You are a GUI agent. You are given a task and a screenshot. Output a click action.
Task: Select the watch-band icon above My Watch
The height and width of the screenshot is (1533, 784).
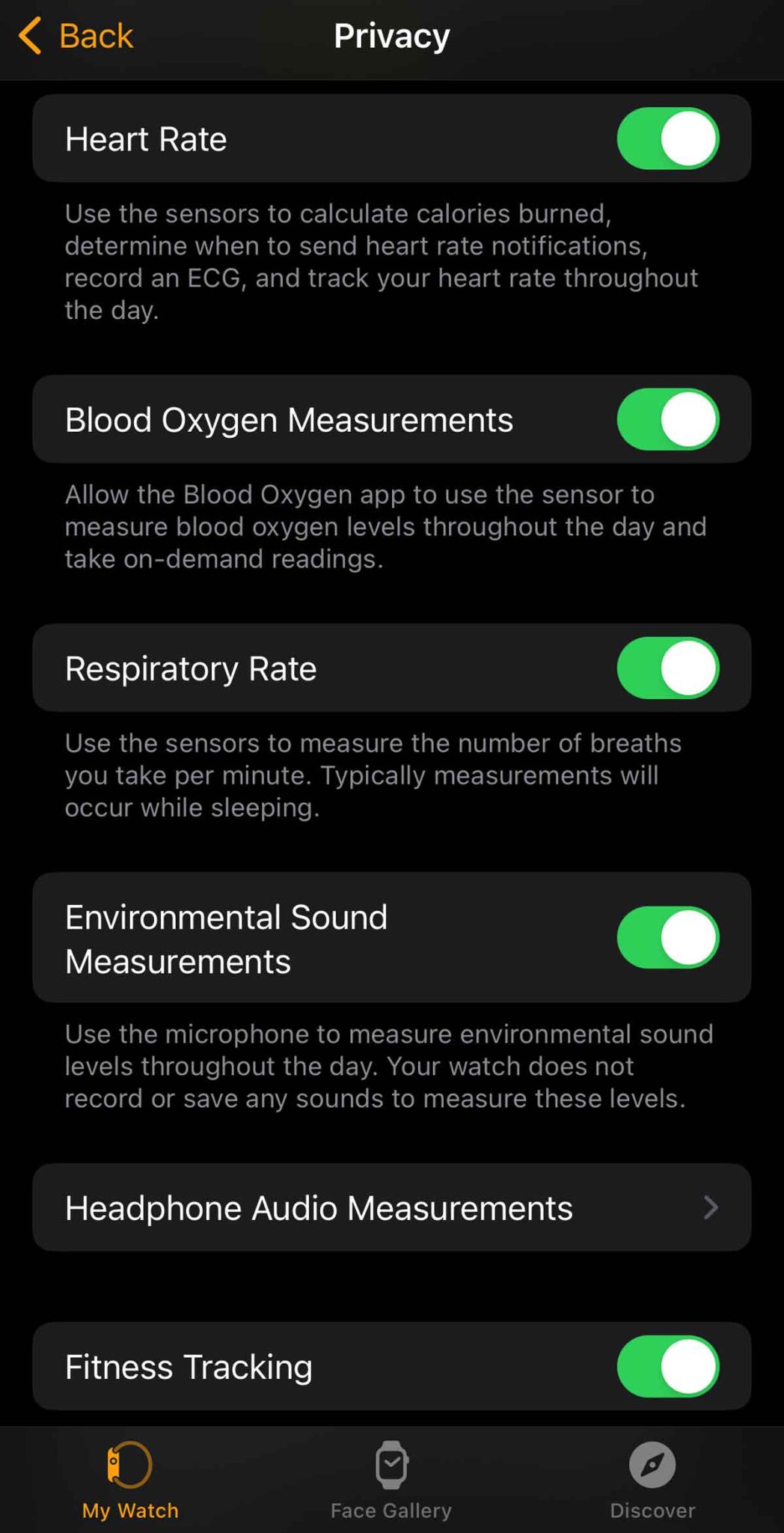pos(129,1466)
